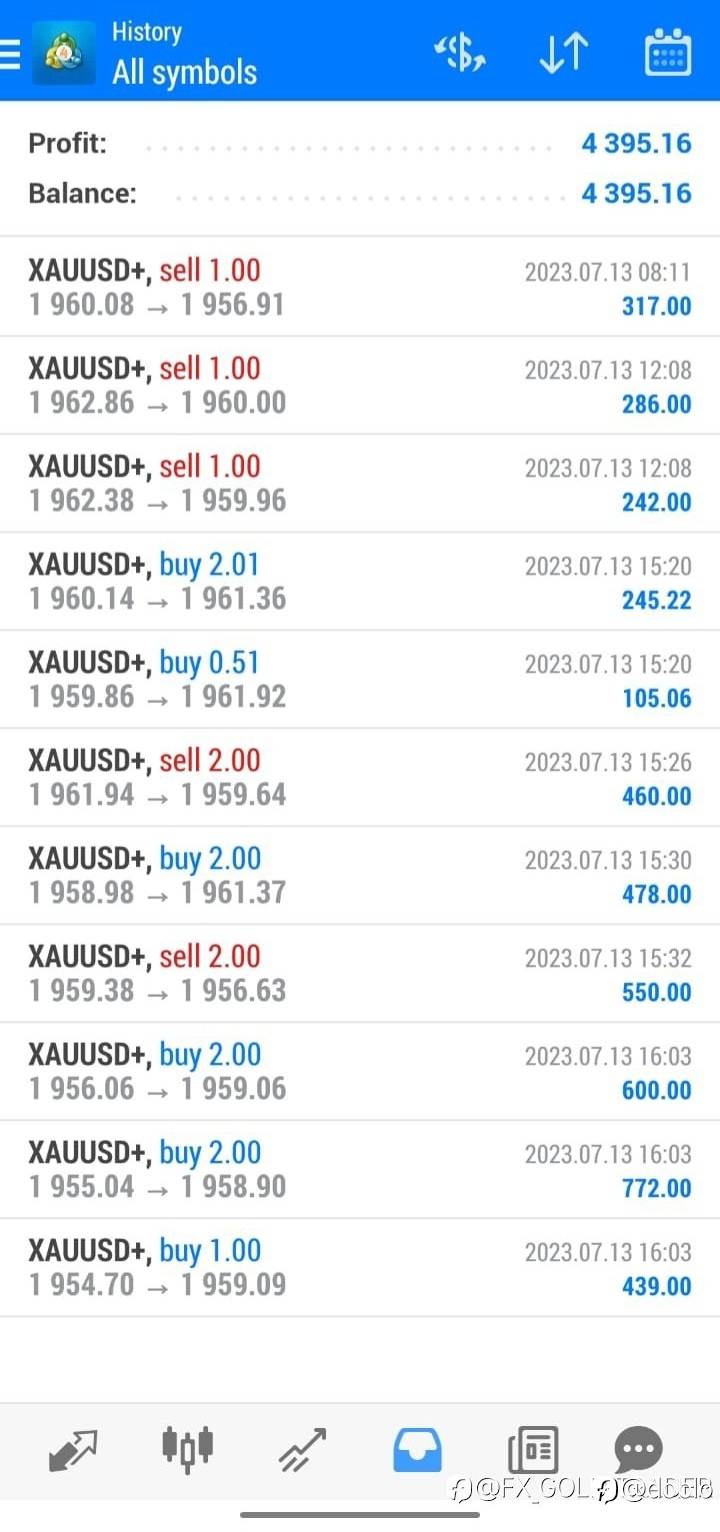720x1532 pixels.
Task: Expand the sell trade with 286.00 profit
Action: pos(360,385)
